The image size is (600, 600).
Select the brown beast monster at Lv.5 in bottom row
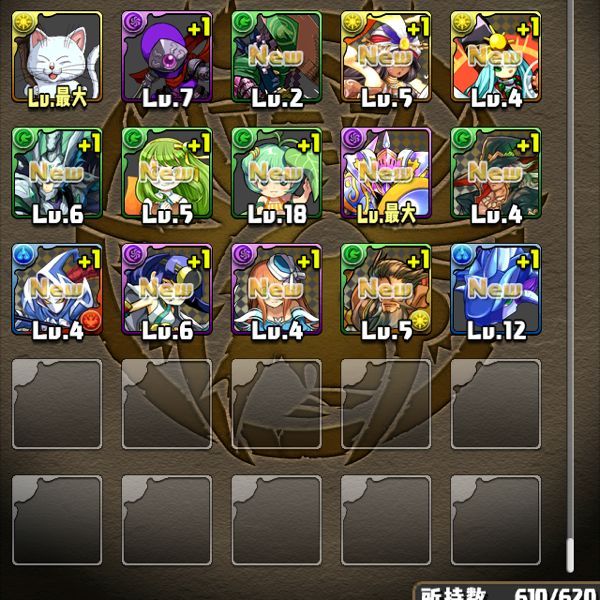pos(386,290)
